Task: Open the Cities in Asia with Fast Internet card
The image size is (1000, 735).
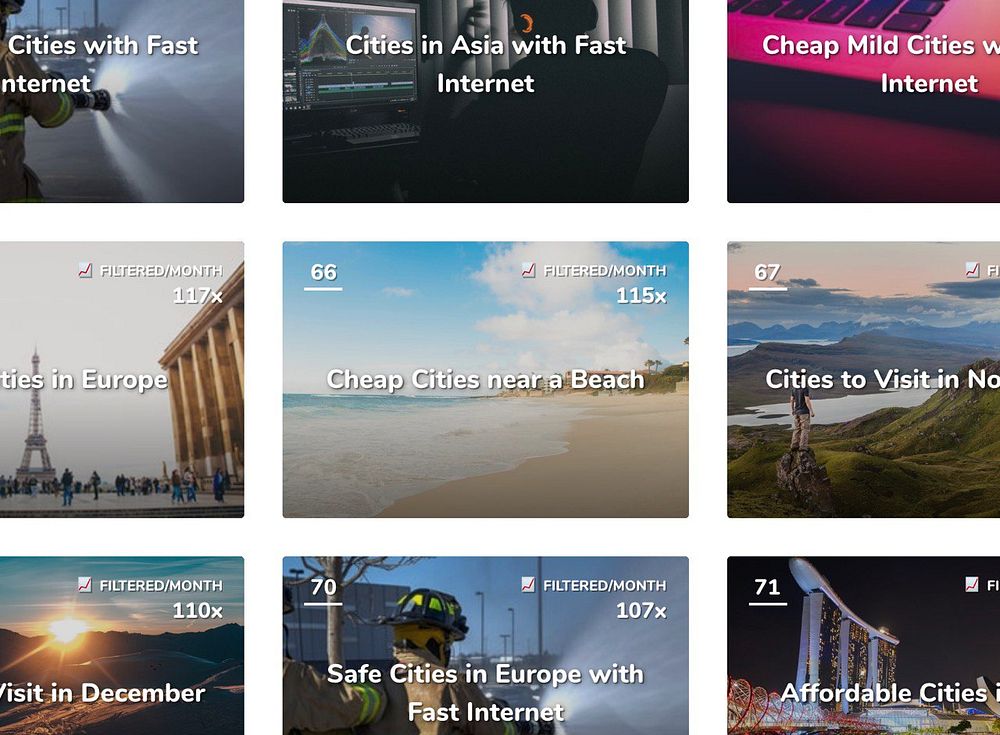Action: click(x=485, y=100)
